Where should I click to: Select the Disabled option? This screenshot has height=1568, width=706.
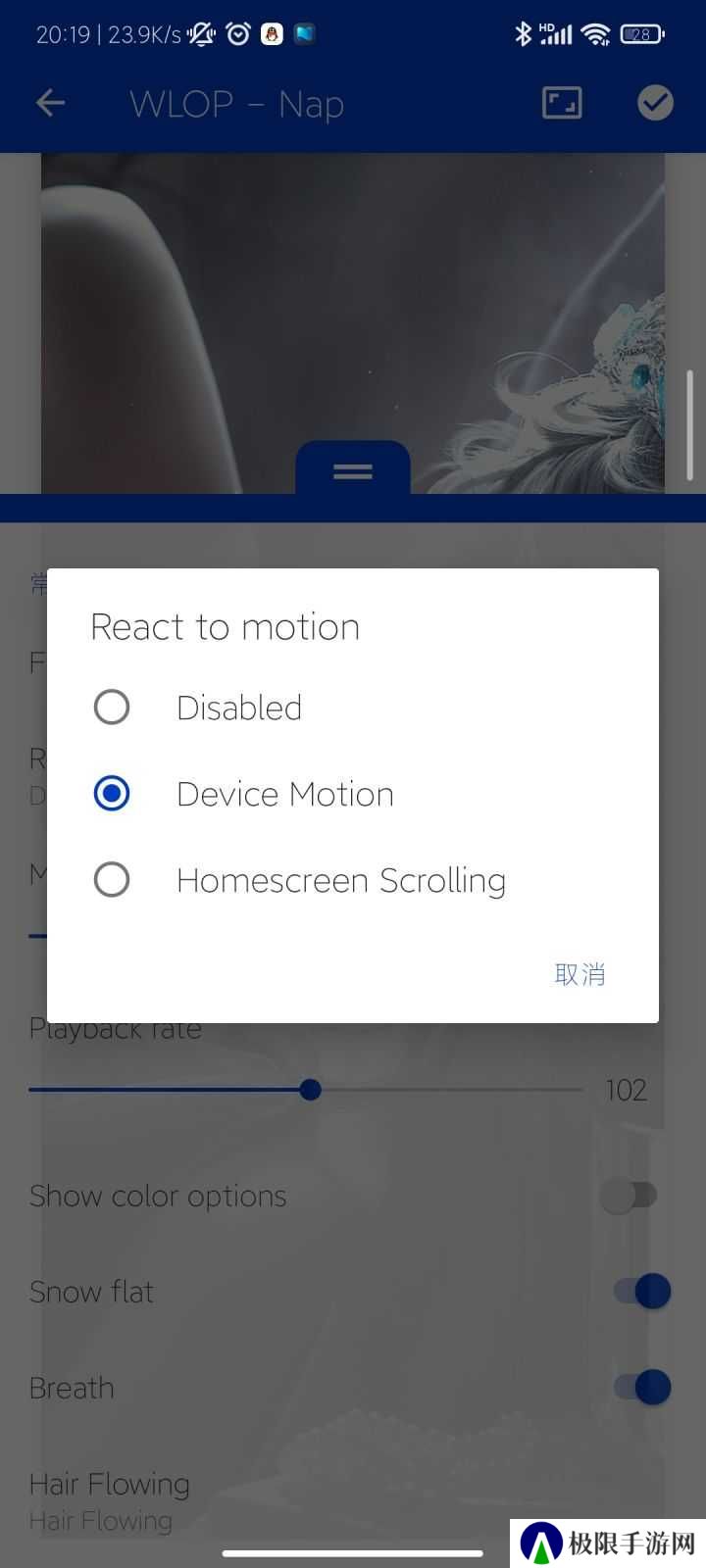pos(112,707)
